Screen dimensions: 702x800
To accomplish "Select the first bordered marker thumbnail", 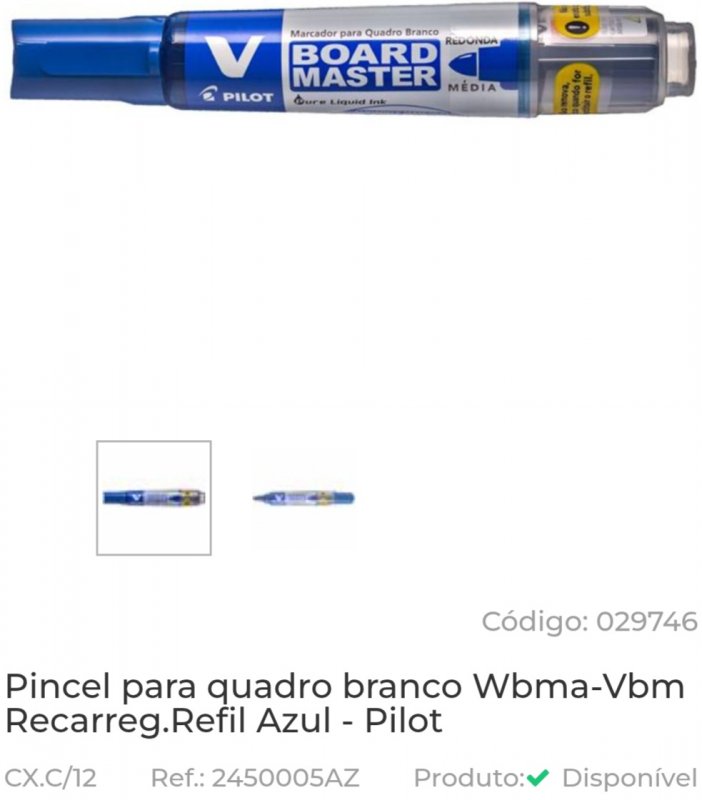I will pyautogui.click(x=154, y=497).
